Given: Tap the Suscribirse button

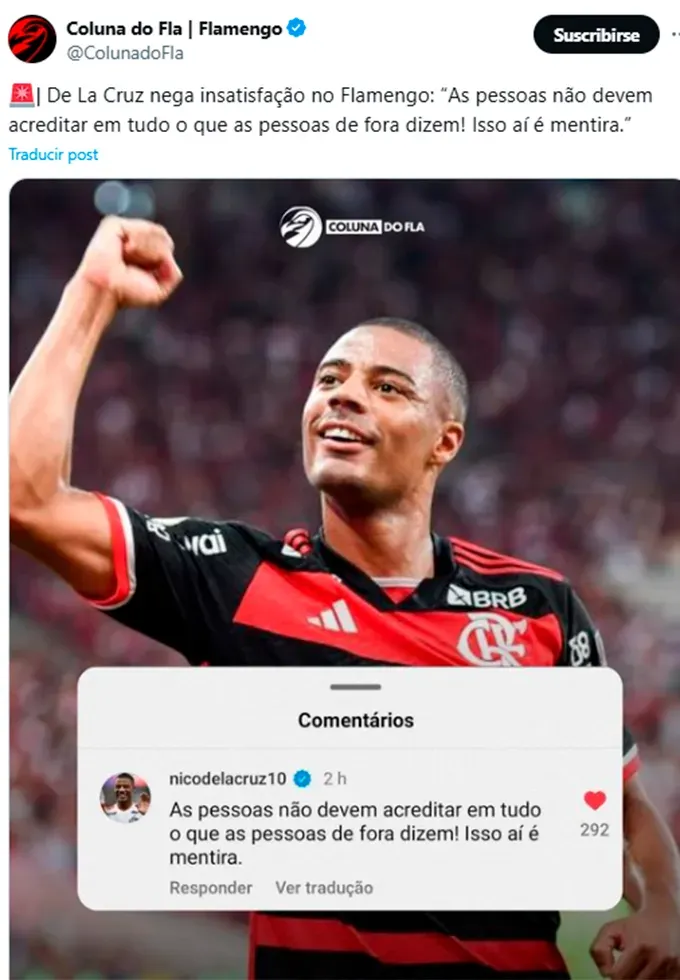Looking at the screenshot, I should 596,35.
